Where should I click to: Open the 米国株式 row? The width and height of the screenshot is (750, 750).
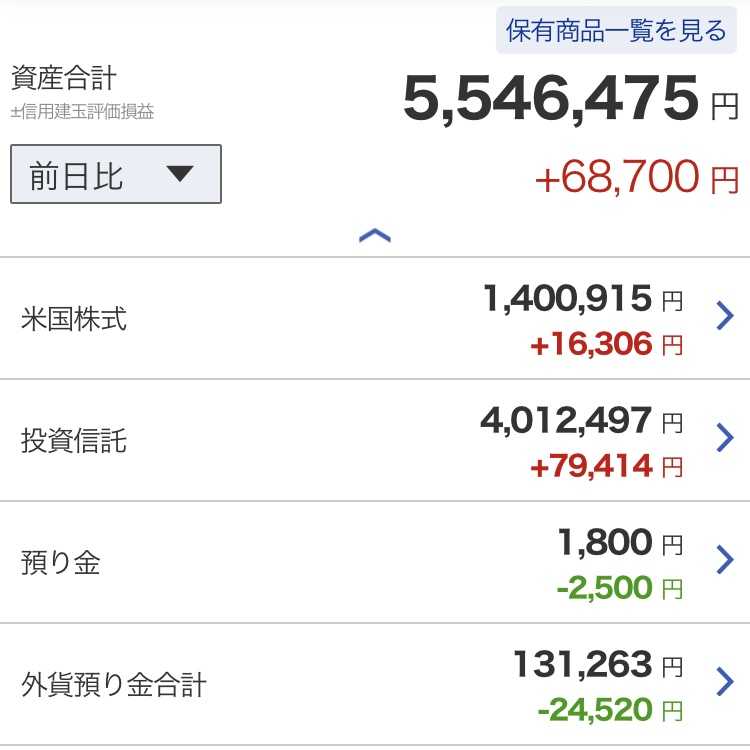pos(375,318)
